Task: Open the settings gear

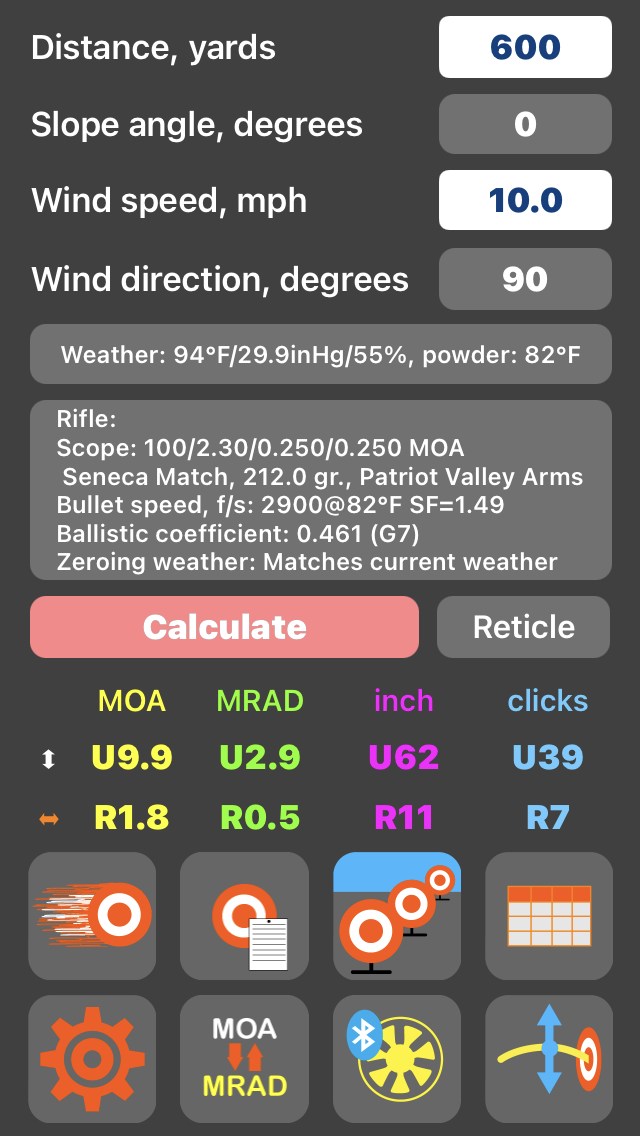Action: [x=92, y=1059]
